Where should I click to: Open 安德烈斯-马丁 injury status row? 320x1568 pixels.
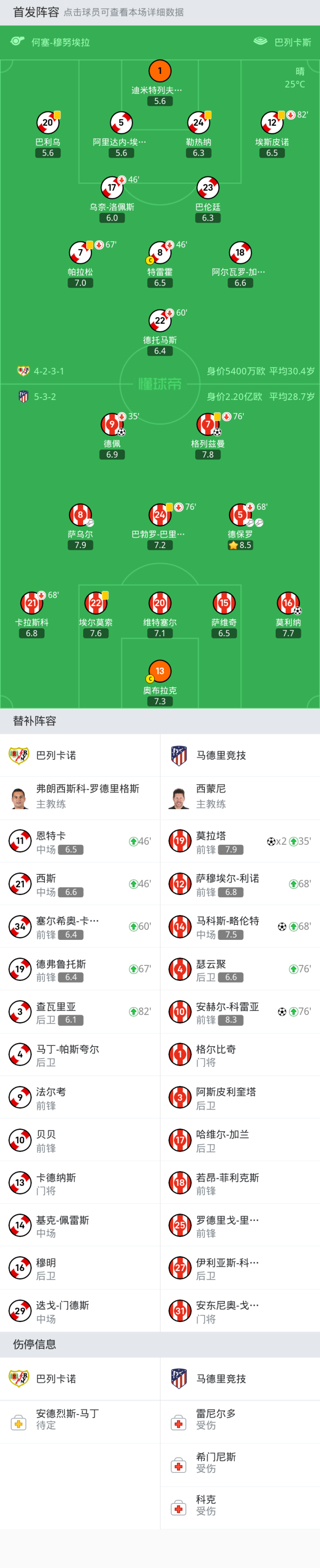coord(80,1420)
